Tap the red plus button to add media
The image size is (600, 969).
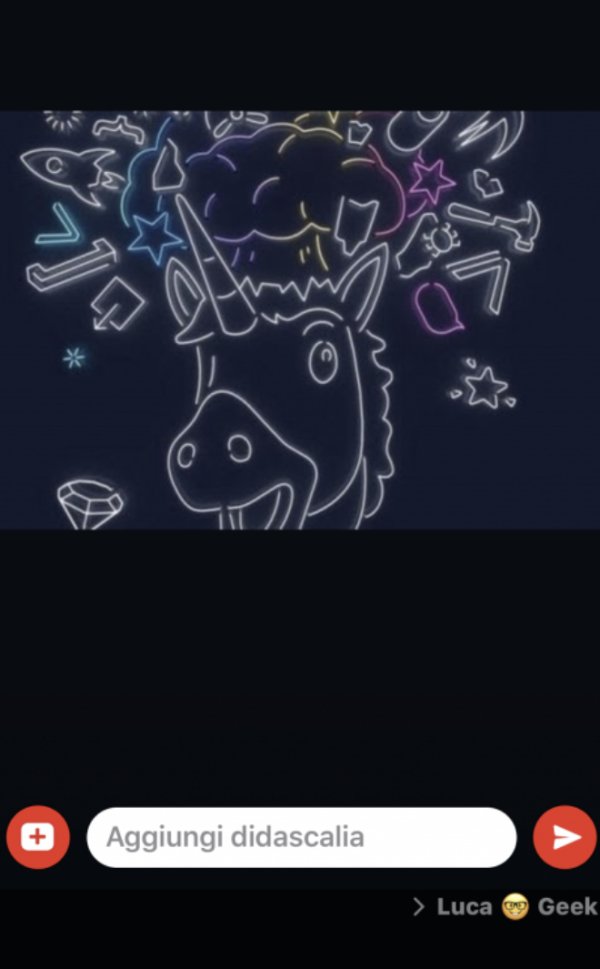coord(38,837)
